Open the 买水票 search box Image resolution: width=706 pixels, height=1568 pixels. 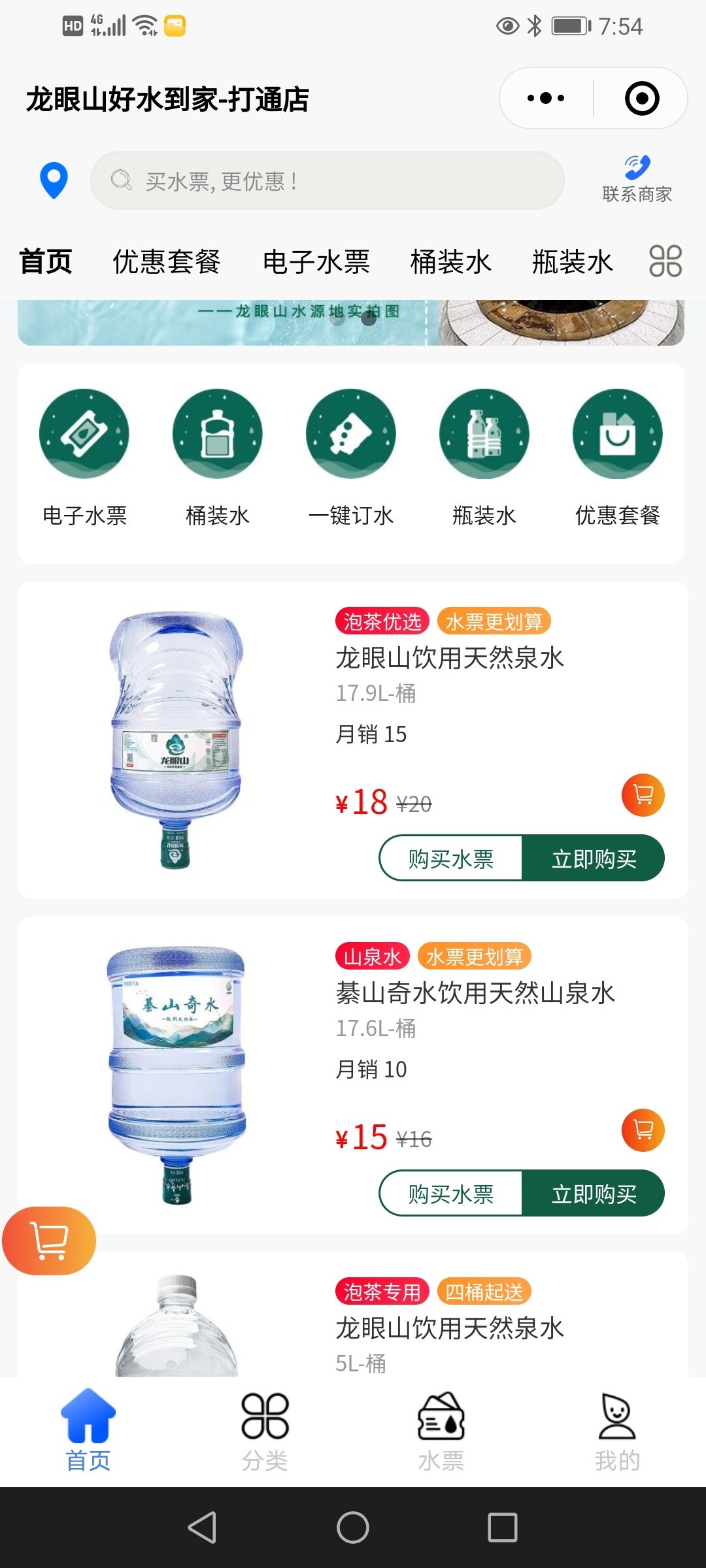(x=327, y=181)
